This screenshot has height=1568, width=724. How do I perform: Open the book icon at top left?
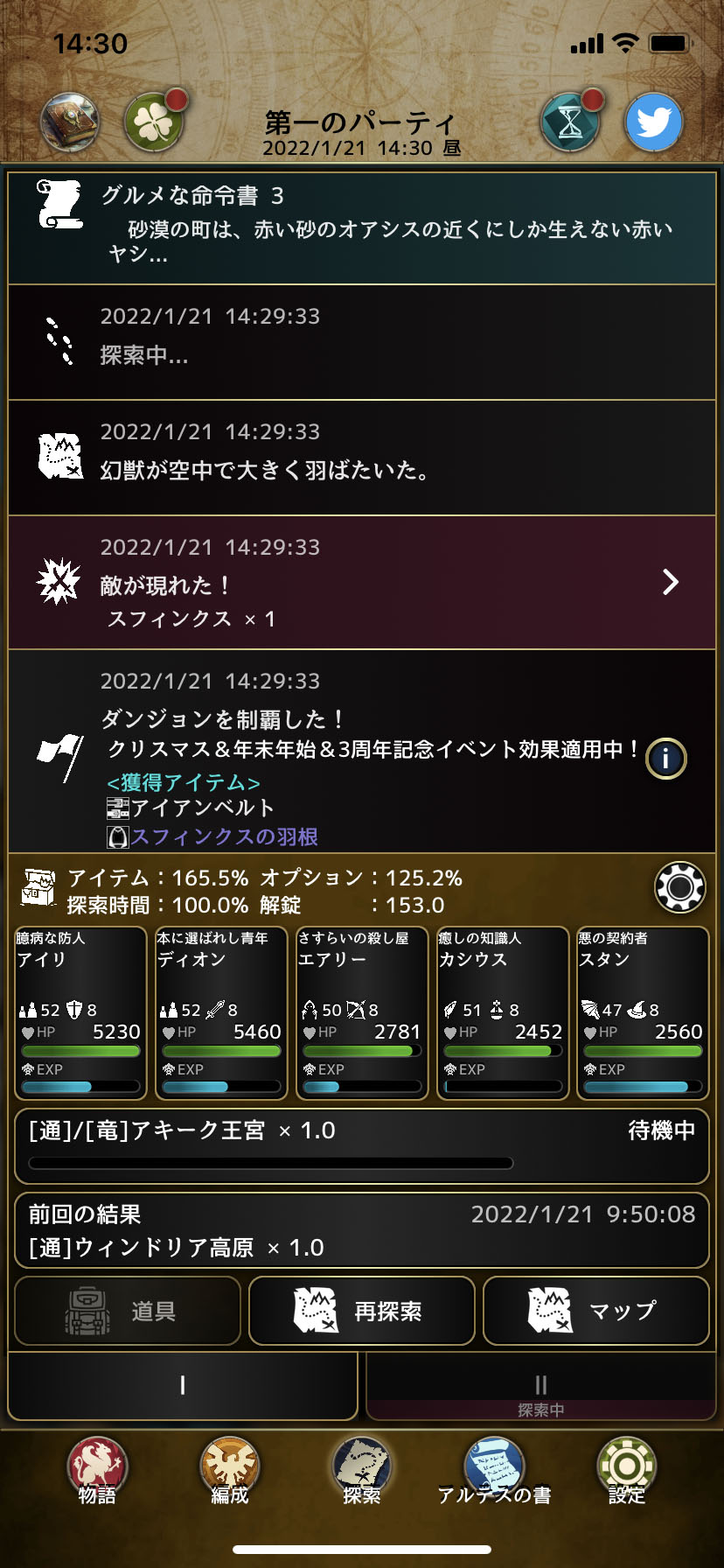pos(70,122)
